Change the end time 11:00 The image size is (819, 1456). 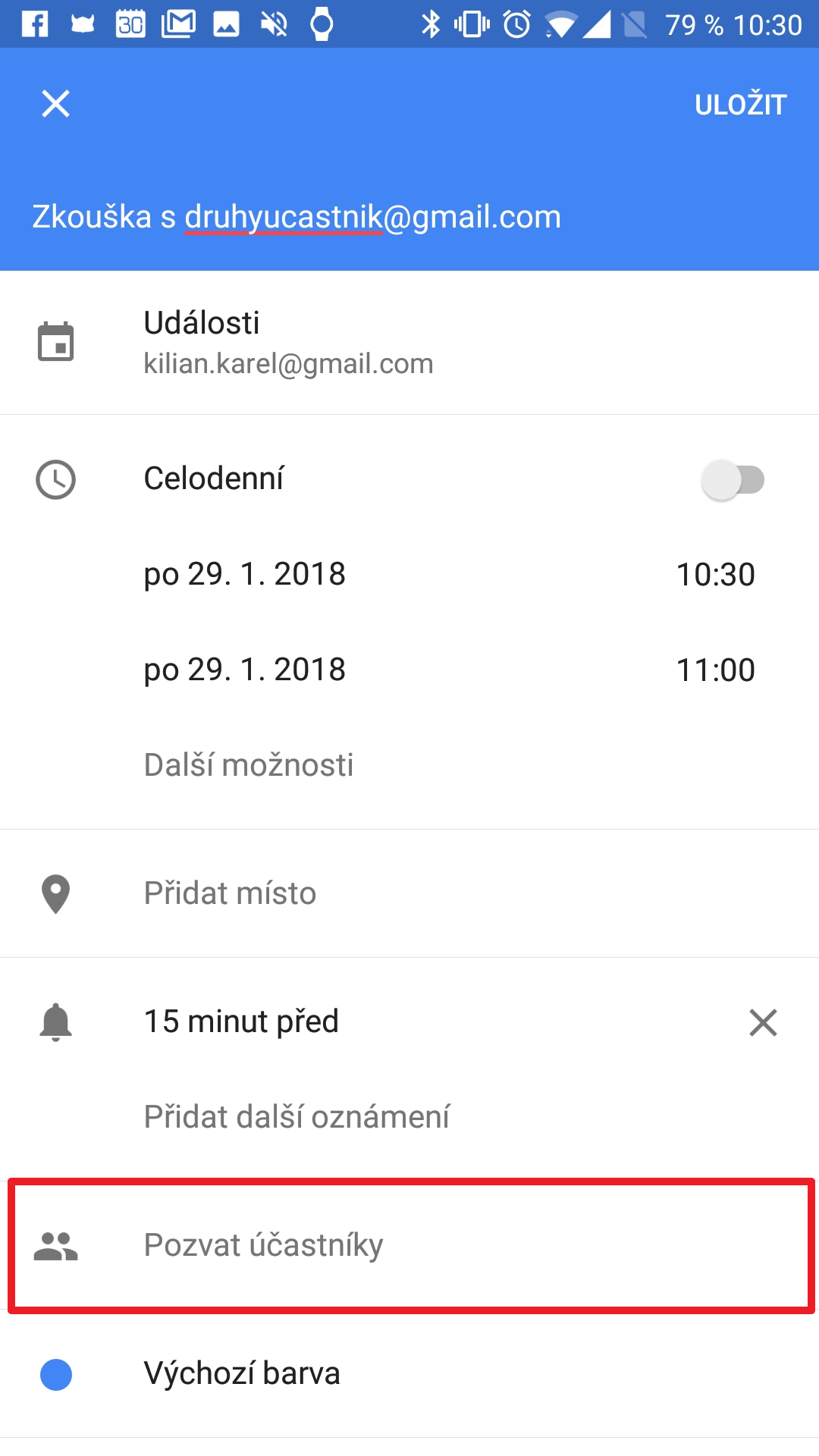[x=715, y=670]
